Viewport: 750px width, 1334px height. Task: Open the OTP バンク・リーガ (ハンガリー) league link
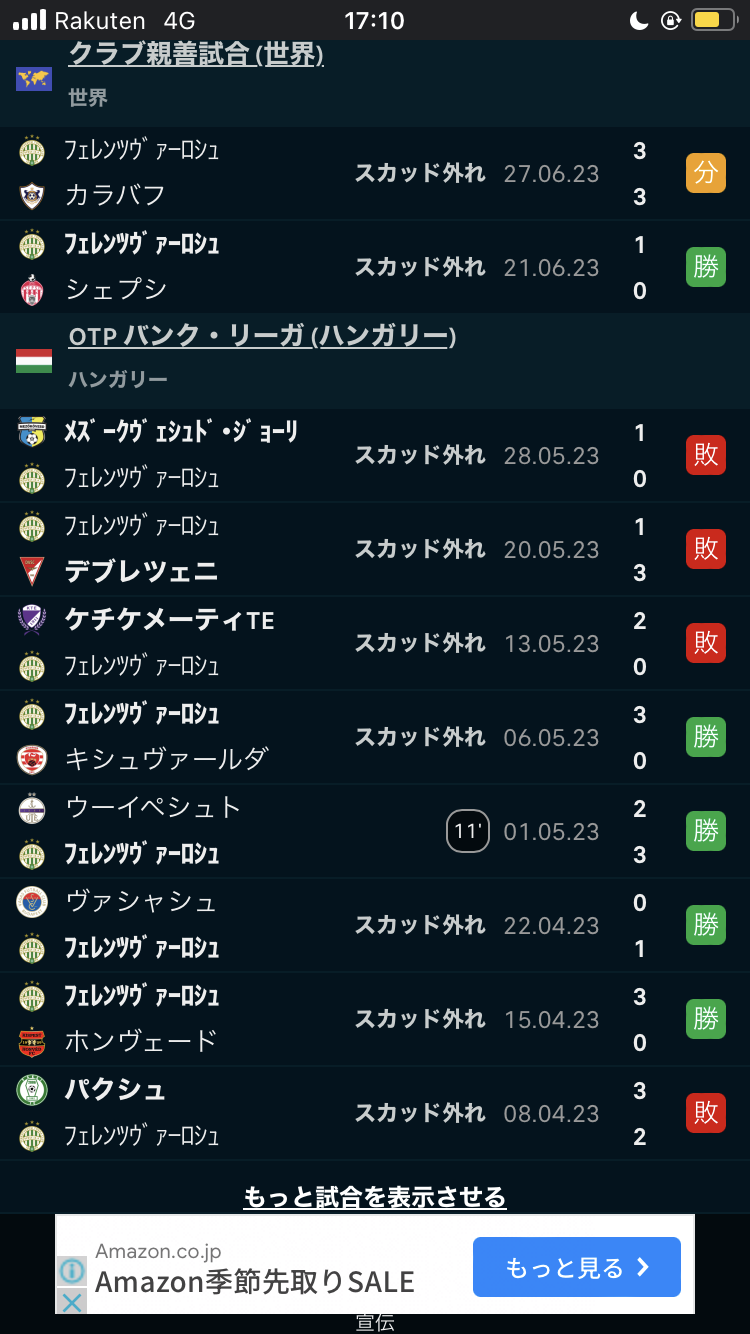tap(262, 337)
